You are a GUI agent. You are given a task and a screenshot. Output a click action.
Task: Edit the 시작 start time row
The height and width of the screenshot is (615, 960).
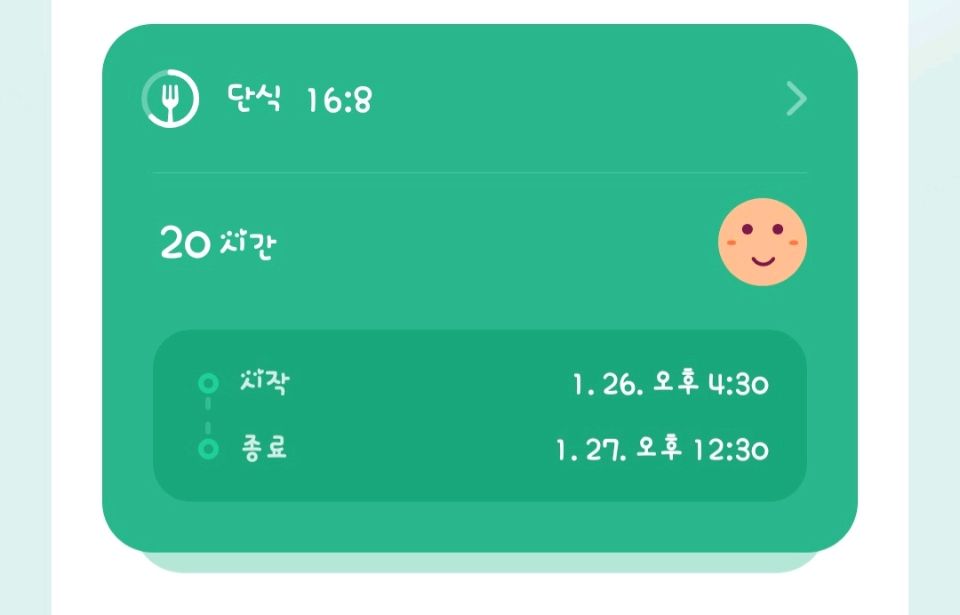click(480, 384)
